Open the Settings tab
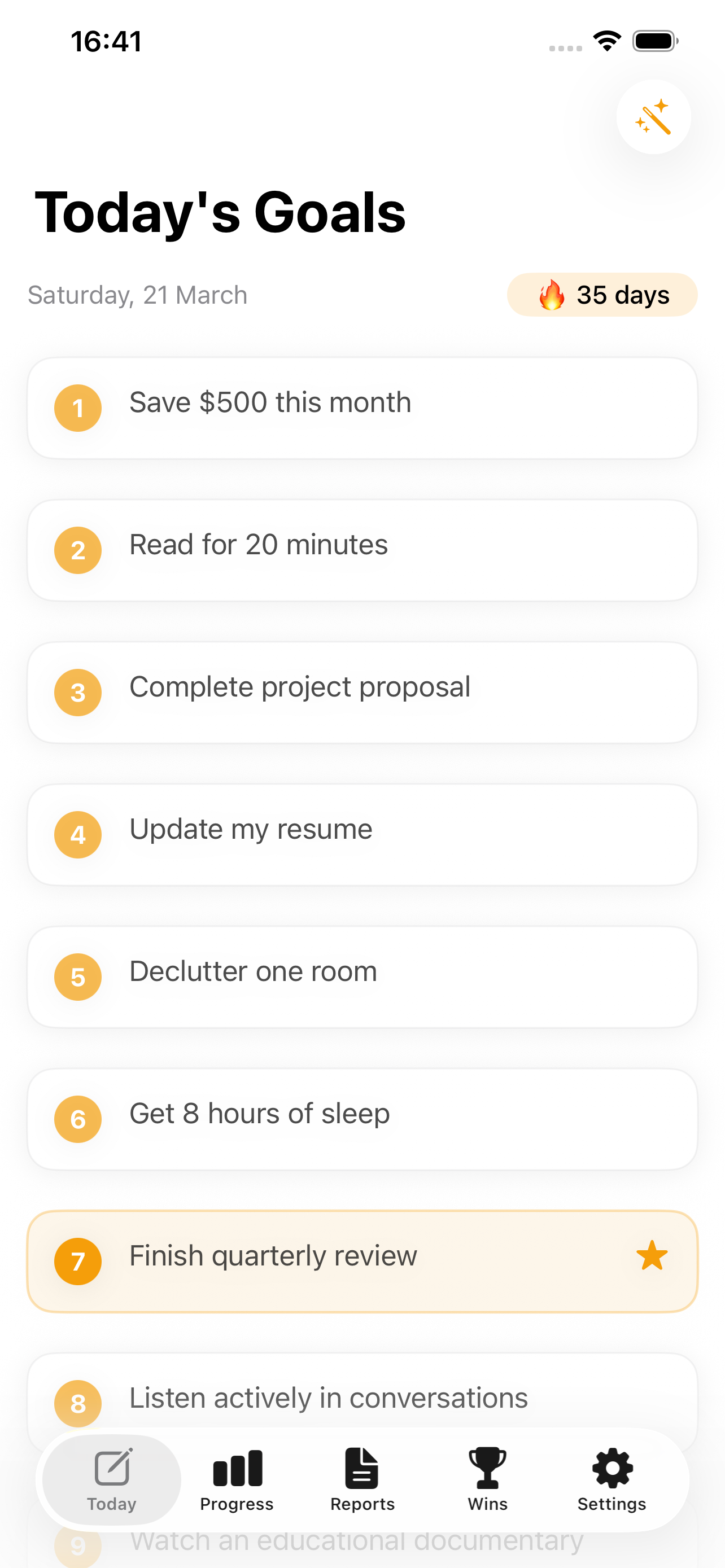 point(612,1479)
